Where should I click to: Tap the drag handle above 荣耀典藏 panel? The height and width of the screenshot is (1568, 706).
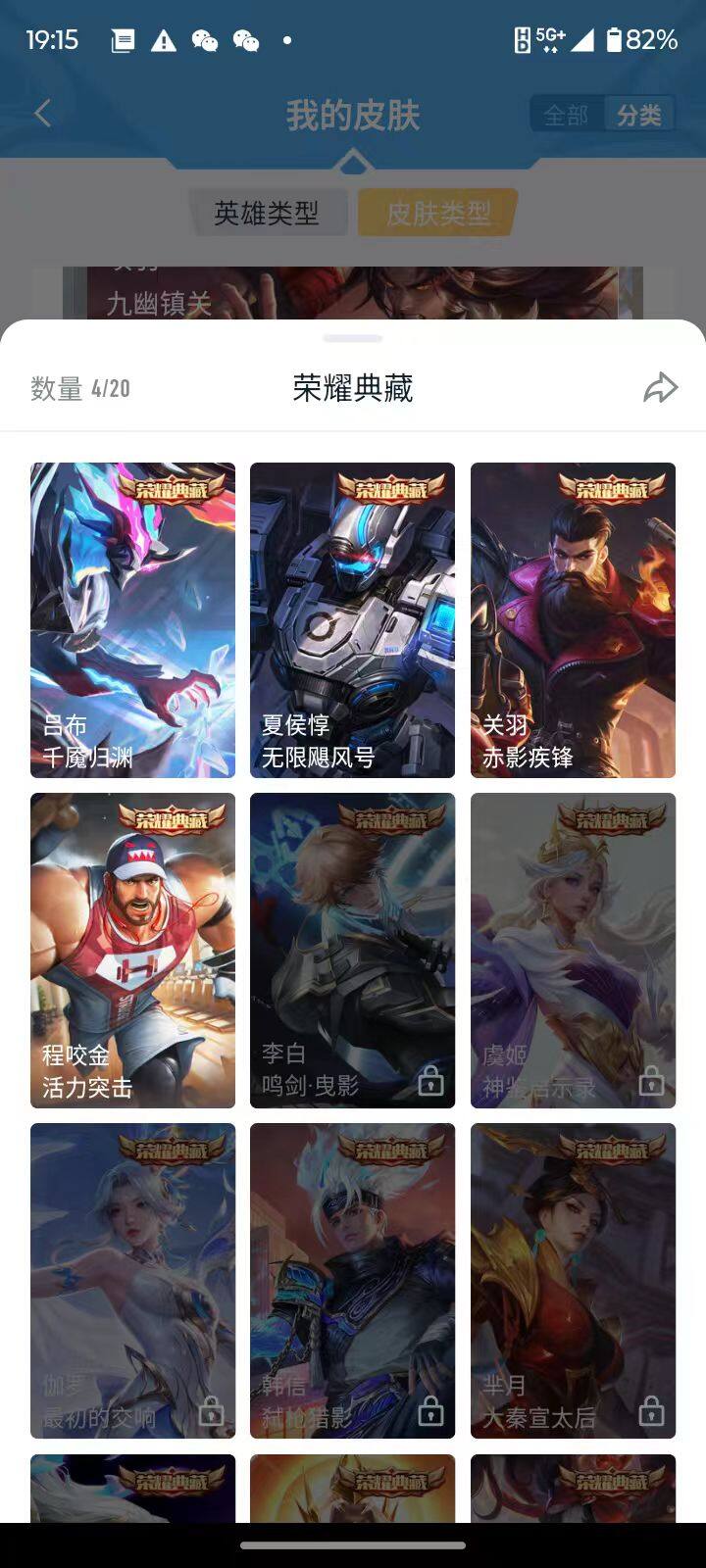click(x=352, y=335)
